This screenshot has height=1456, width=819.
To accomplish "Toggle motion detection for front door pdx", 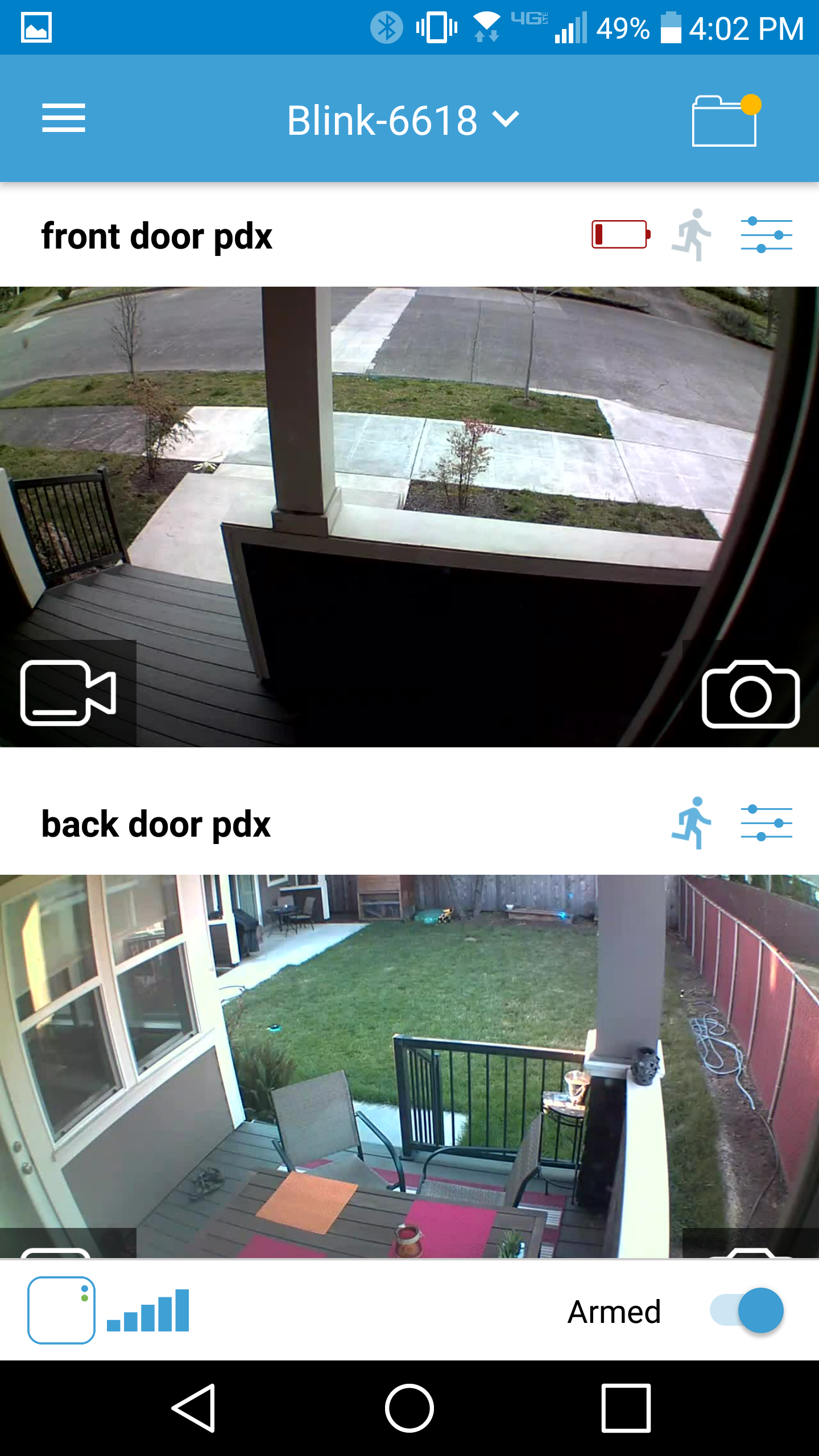I will pos(691,235).
